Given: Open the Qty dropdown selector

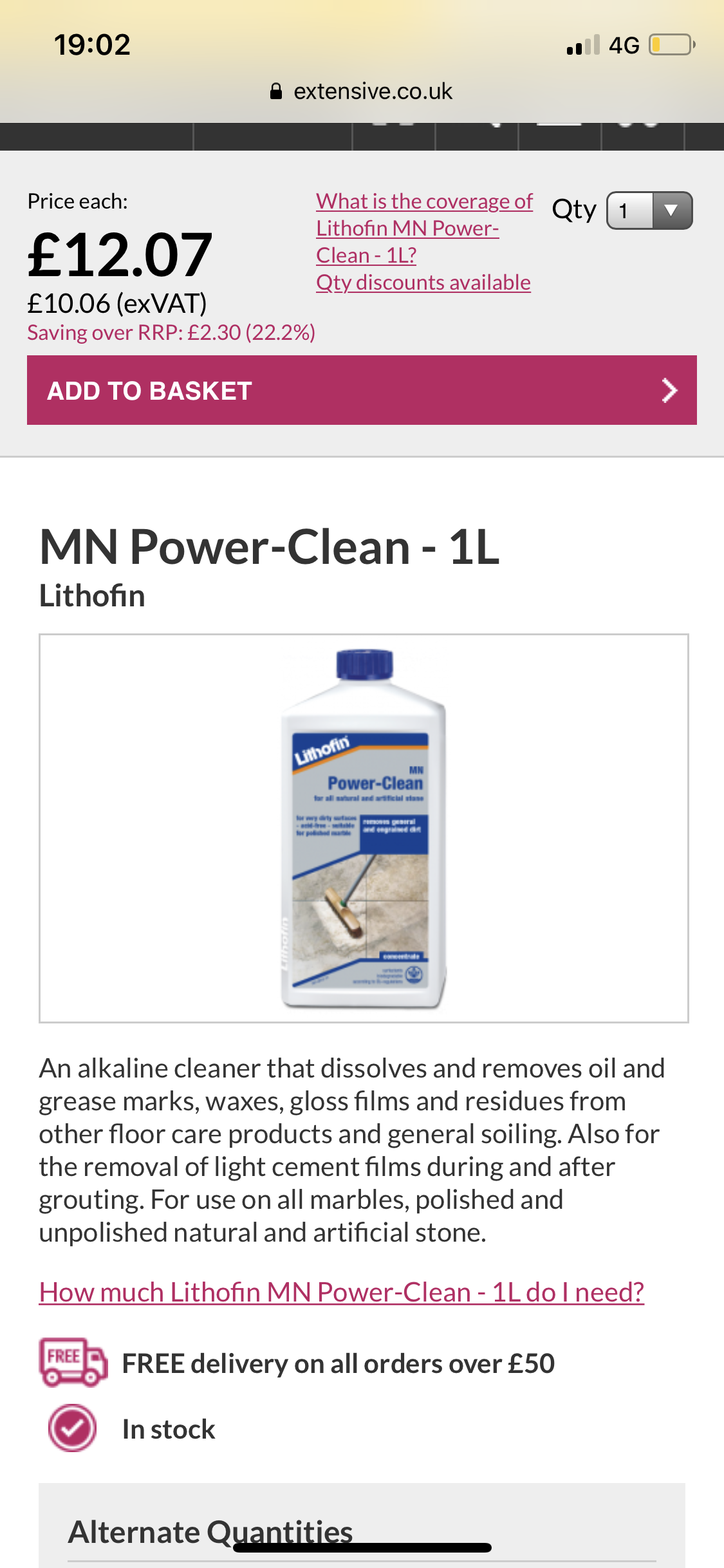Looking at the screenshot, I should (649, 210).
